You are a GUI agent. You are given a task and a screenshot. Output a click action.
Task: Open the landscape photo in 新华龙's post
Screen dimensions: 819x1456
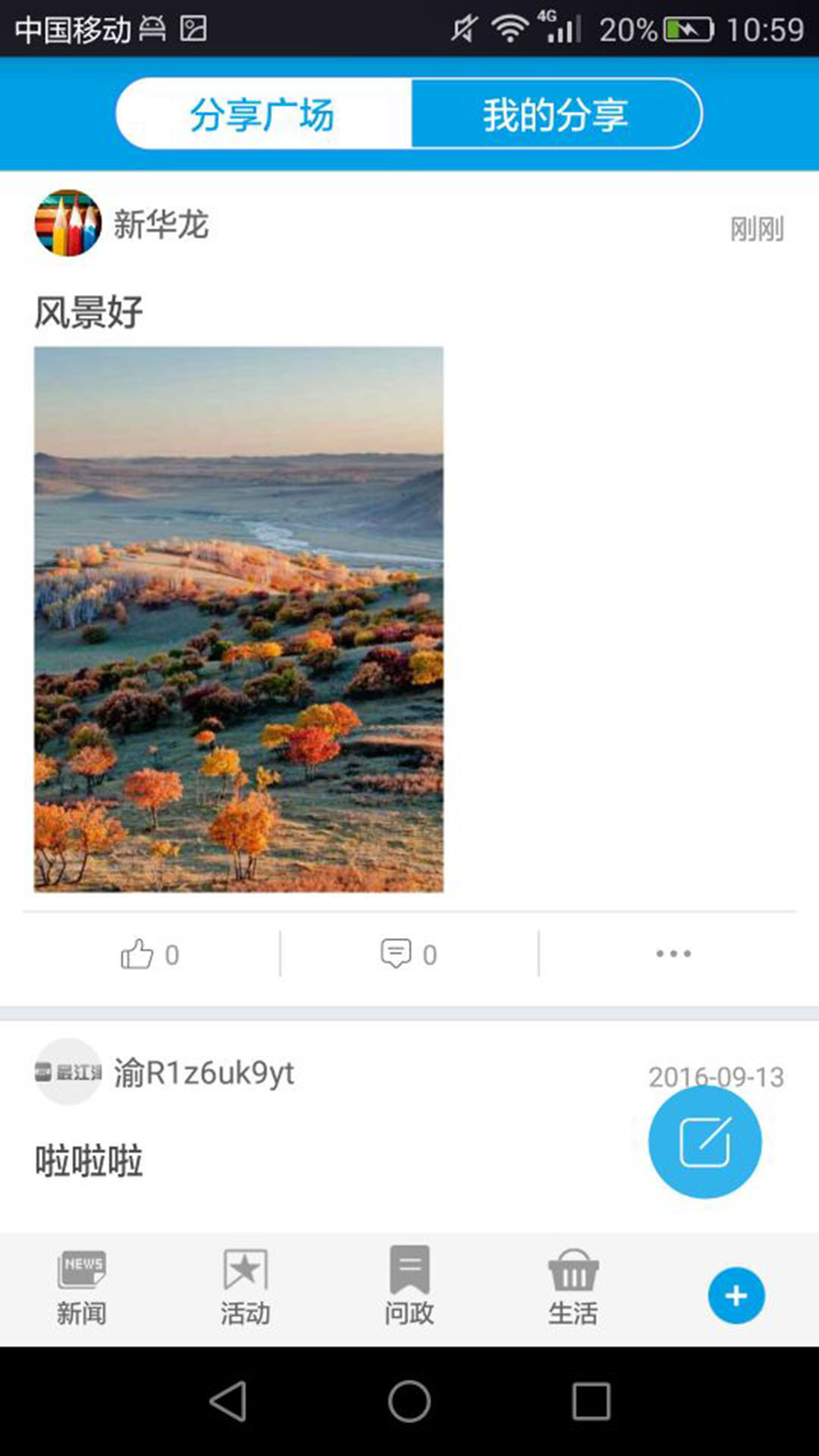239,619
